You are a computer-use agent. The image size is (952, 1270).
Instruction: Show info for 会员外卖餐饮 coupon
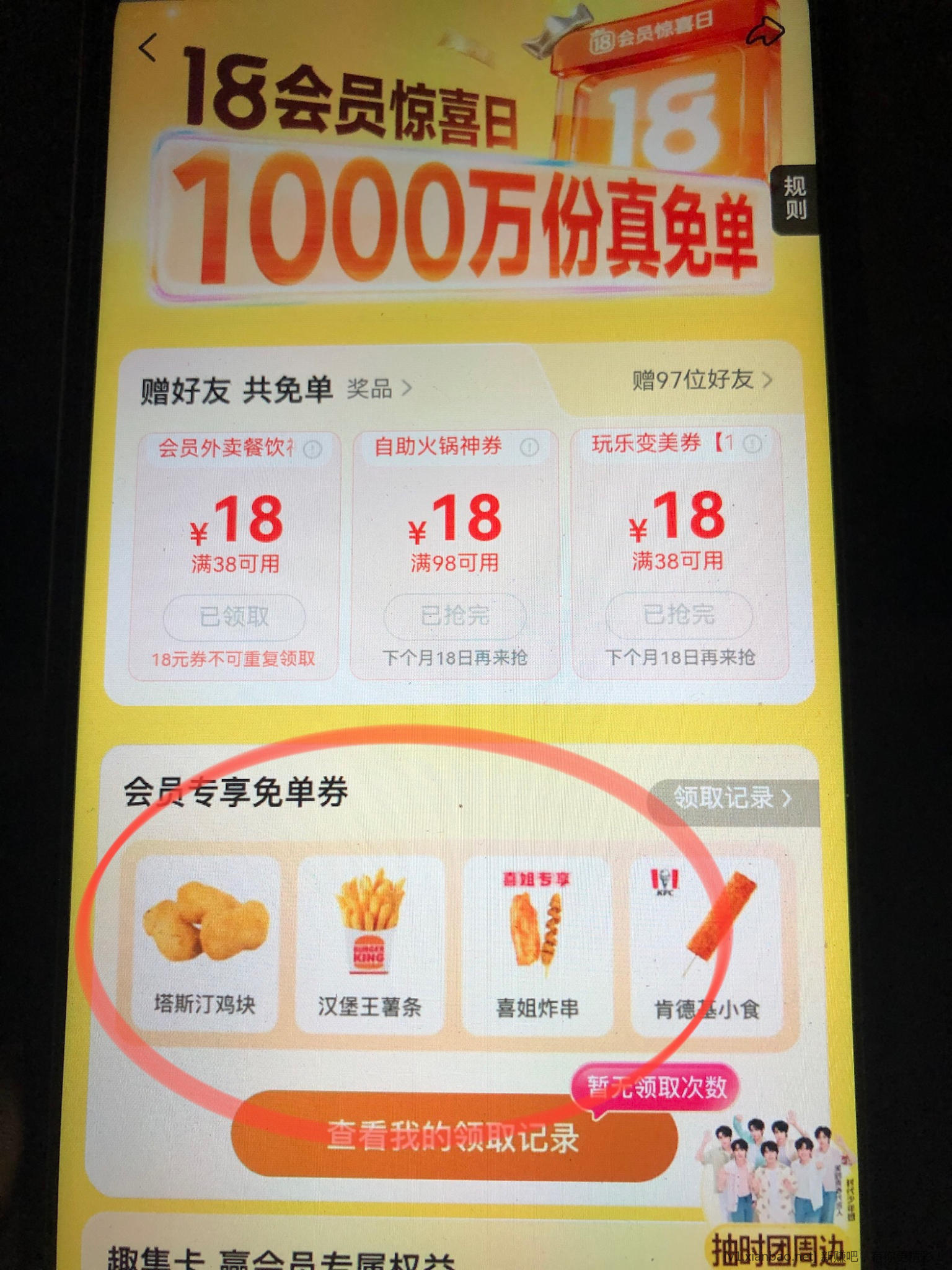tap(313, 449)
